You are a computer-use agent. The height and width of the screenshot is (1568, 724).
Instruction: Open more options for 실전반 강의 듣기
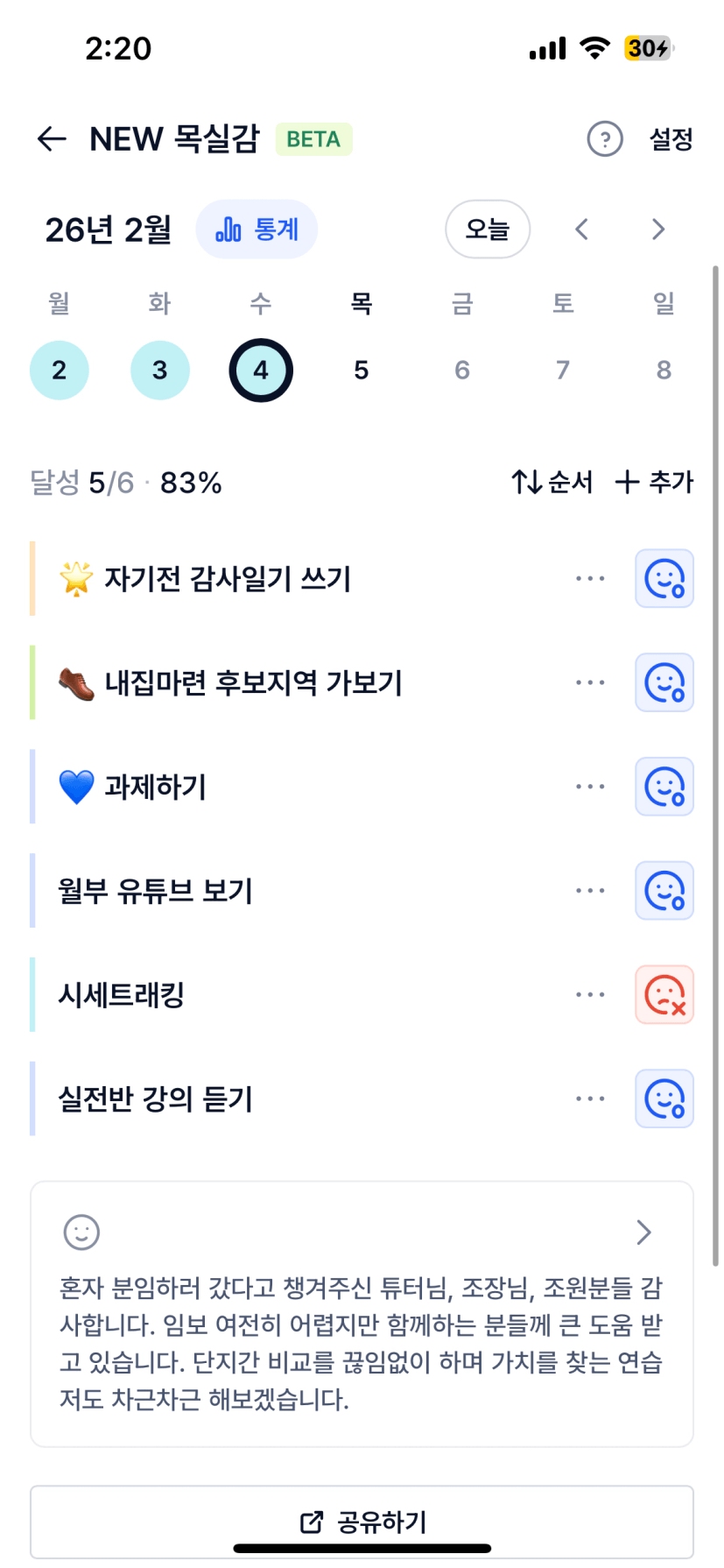(590, 1099)
